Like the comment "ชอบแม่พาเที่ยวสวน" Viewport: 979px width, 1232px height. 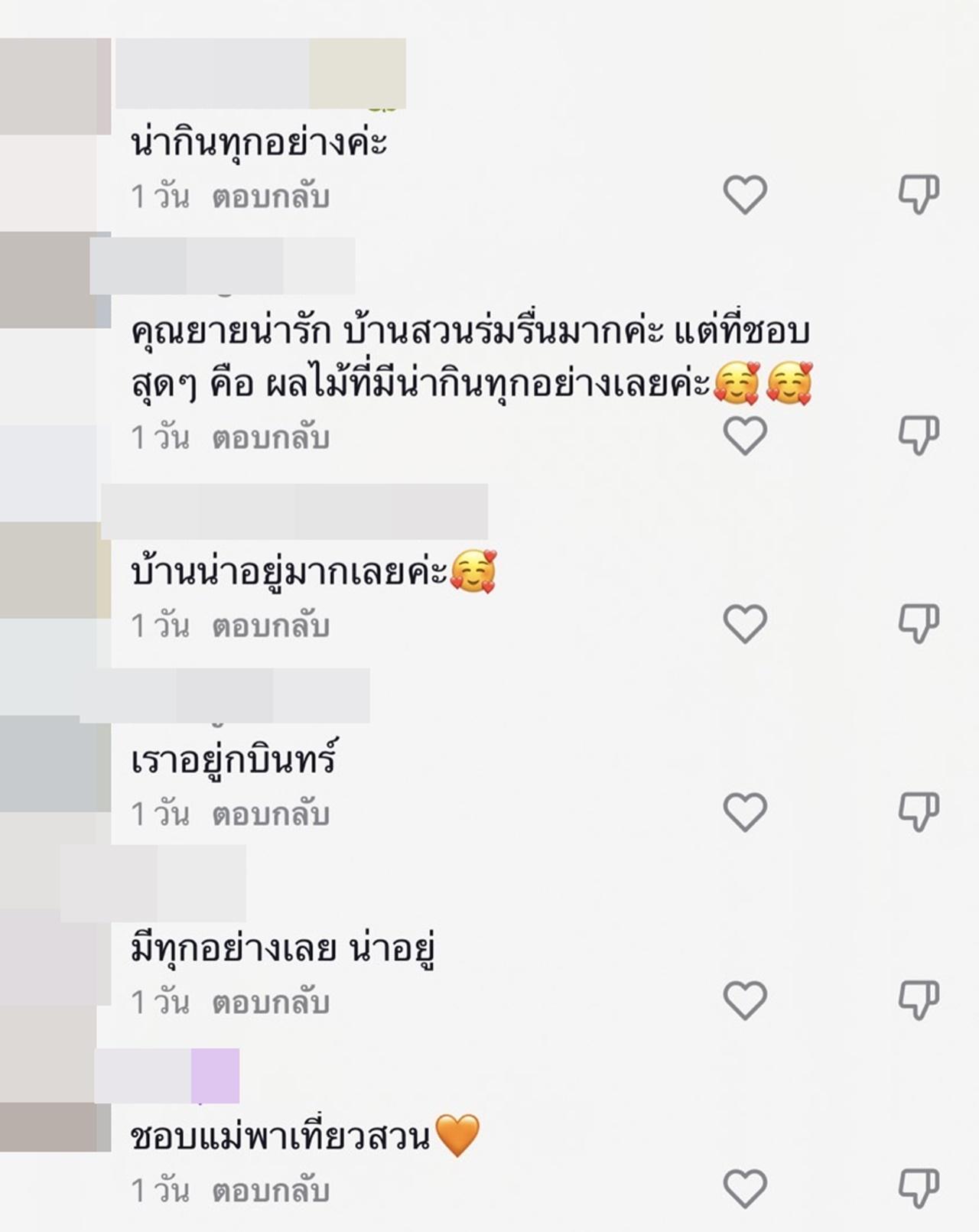pos(745,1189)
